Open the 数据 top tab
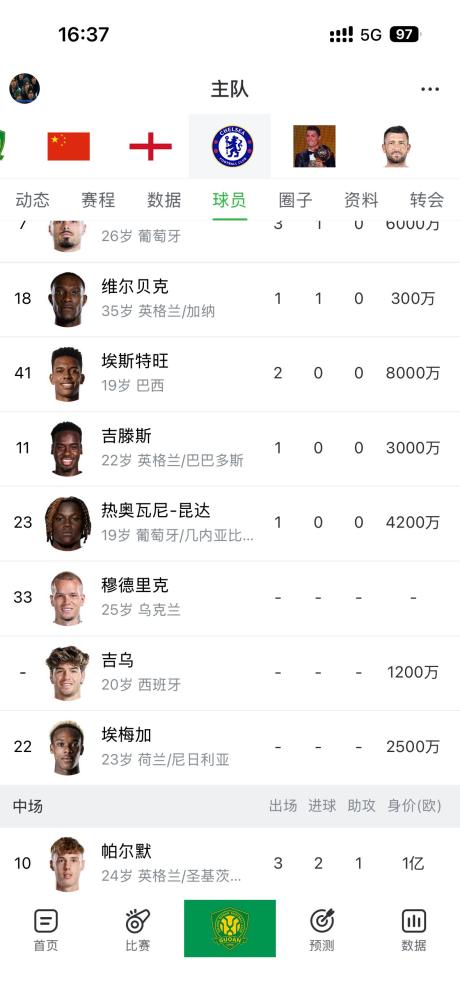Image resolution: width=460 pixels, height=997 pixels. click(x=164, y=200)
